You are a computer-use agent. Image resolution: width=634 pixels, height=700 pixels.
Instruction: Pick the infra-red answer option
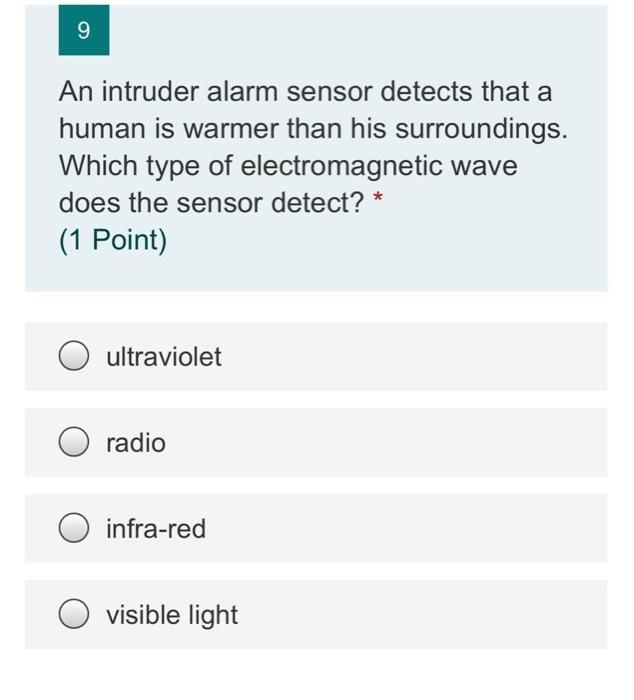point(73,529)
